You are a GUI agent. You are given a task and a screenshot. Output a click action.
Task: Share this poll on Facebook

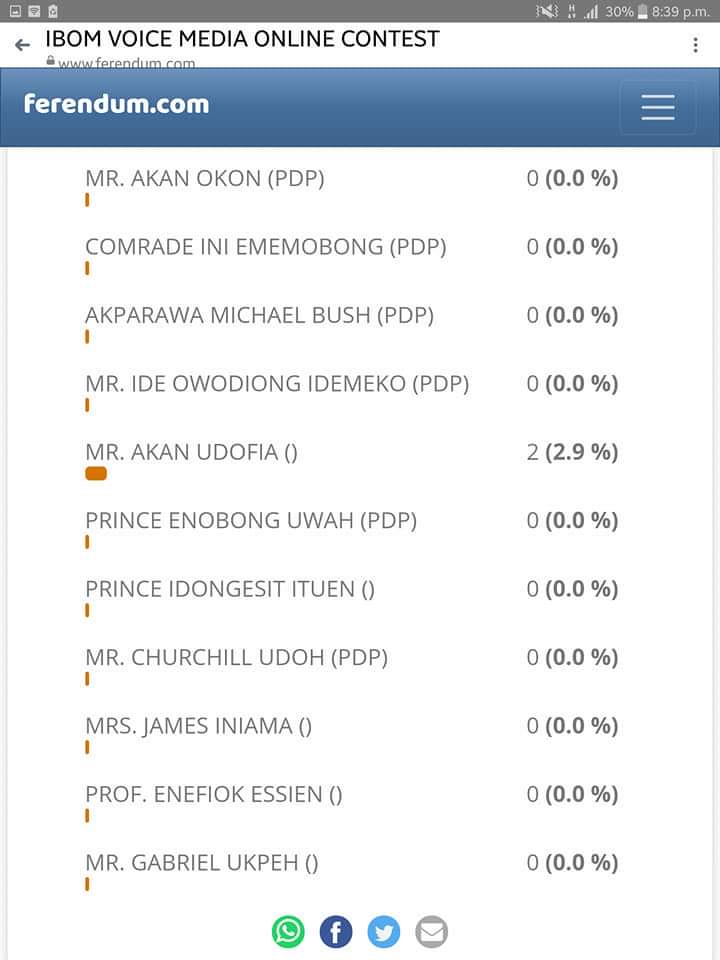tap(336, 932)
